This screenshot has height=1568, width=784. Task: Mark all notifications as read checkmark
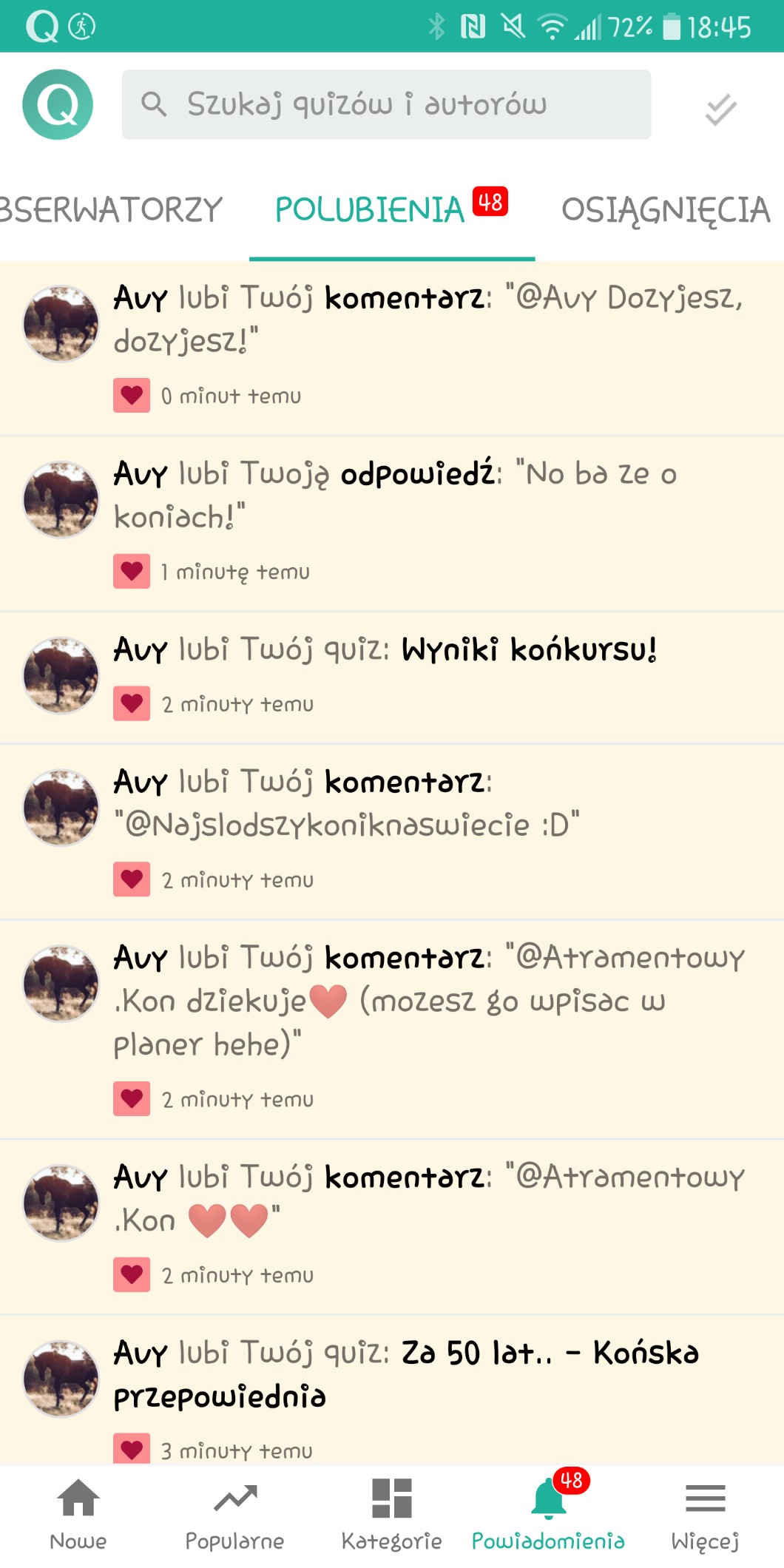pos(720,109)
